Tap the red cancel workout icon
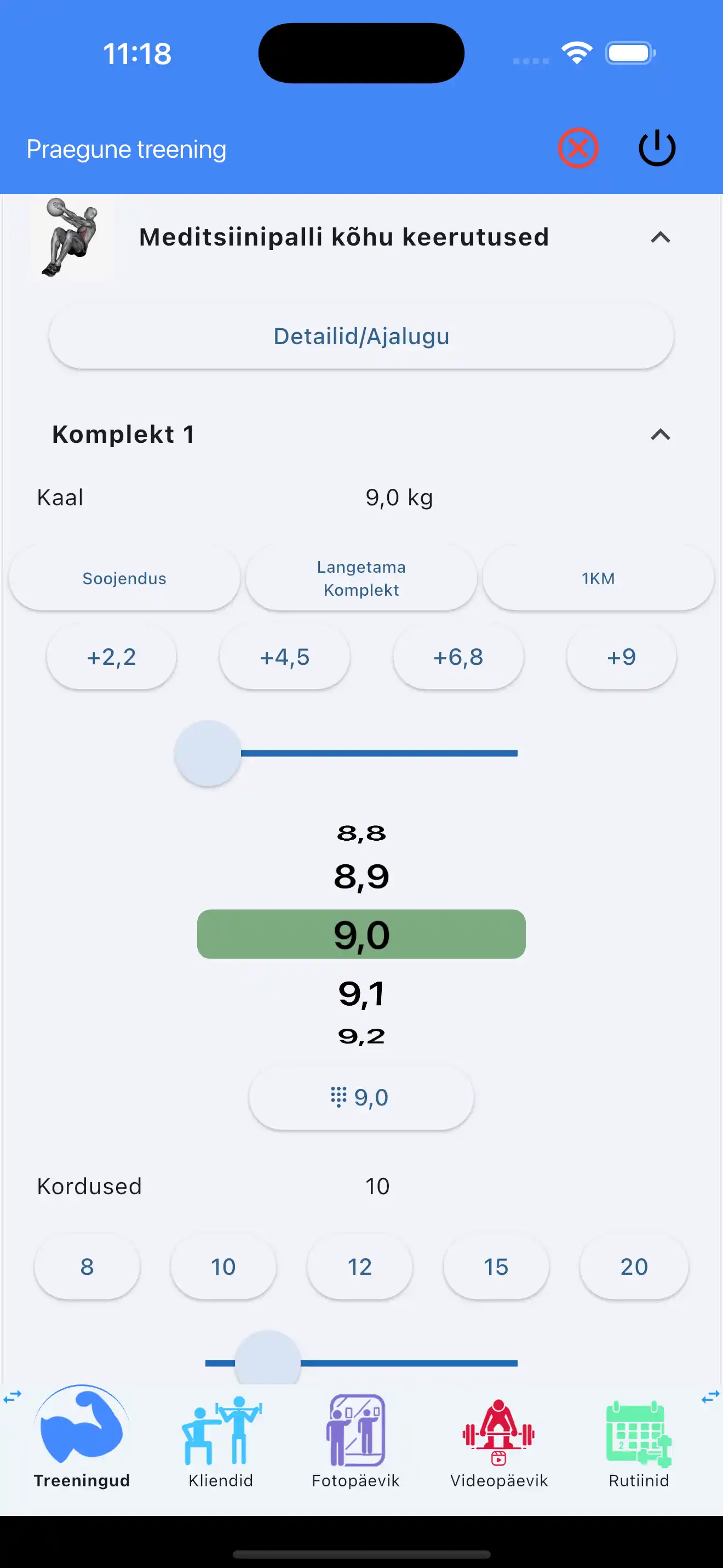The image size is (723, 1568). [578, 148]
